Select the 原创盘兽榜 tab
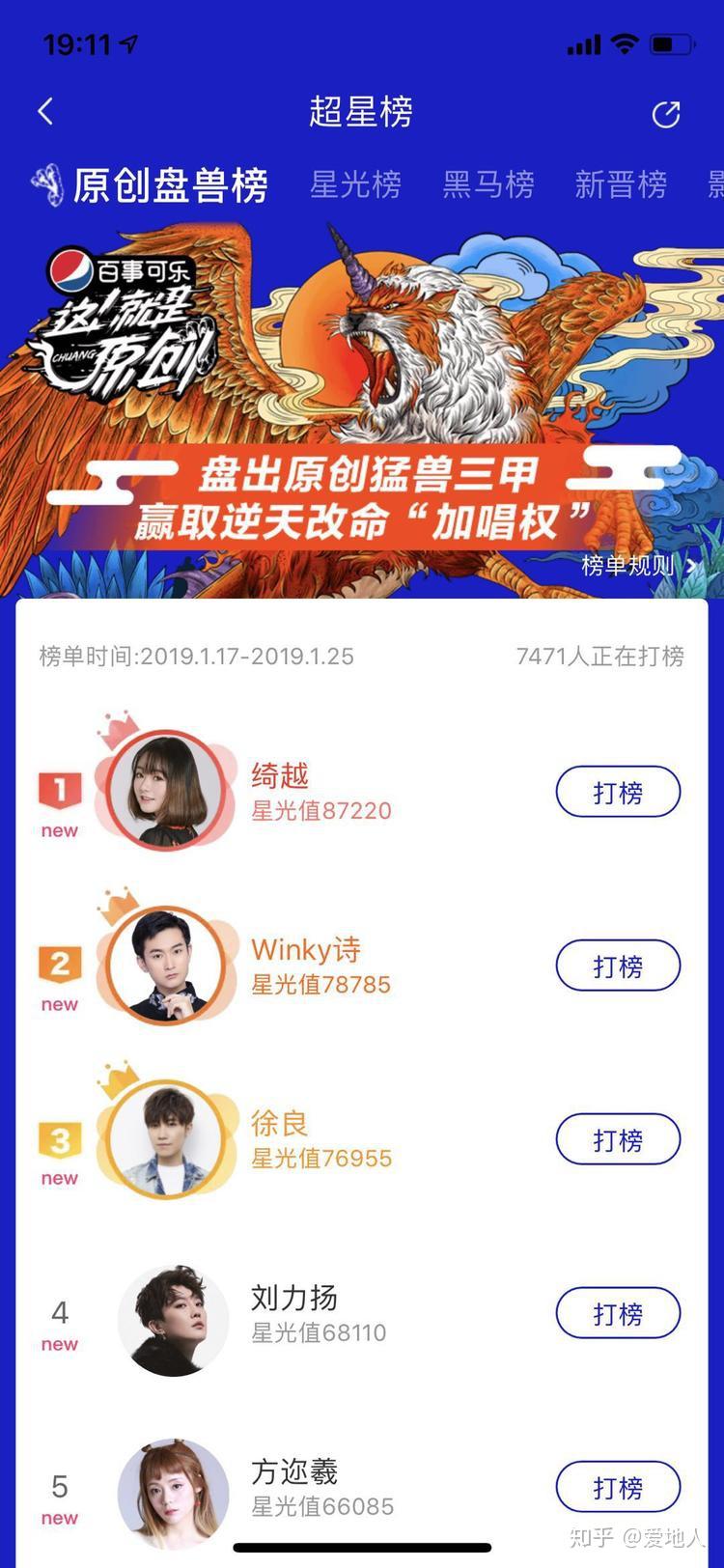Screen dimensions: 724x1568 pyautogui.click(x=170, y=185)
